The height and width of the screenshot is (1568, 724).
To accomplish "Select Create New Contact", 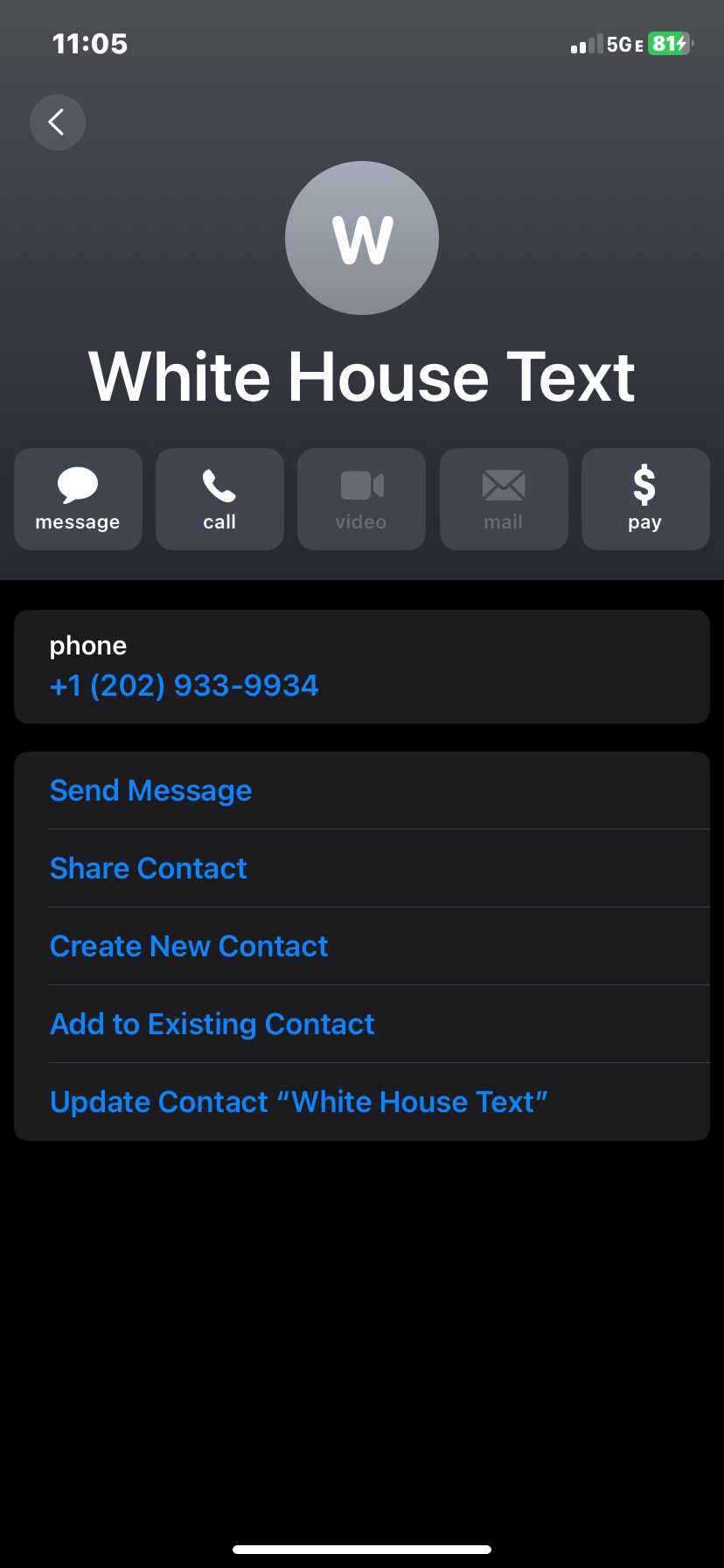I will tap(362, 946).
